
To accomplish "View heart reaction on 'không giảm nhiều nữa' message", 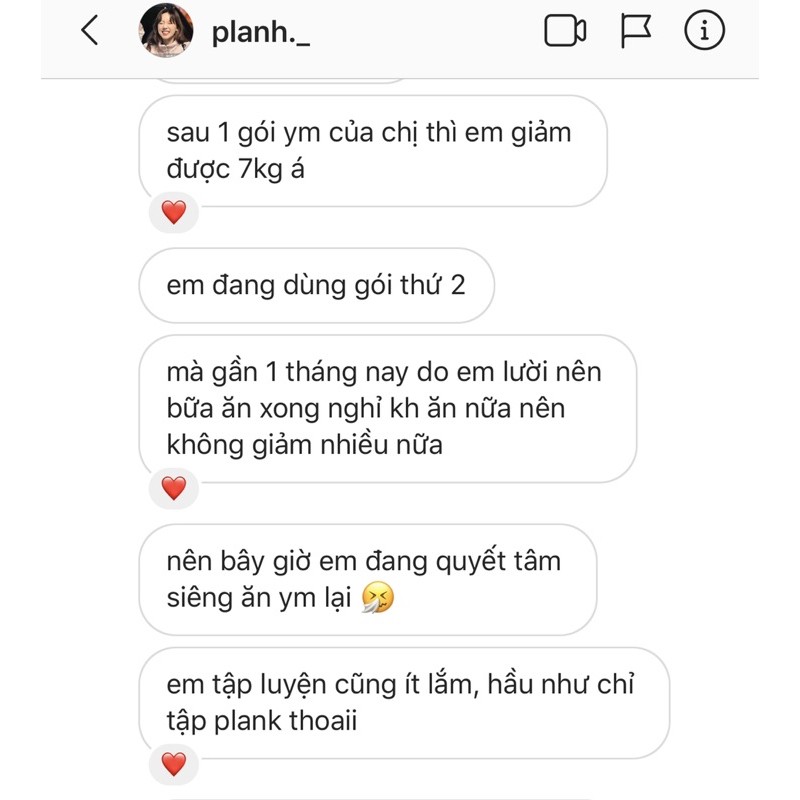I will 174,488.
